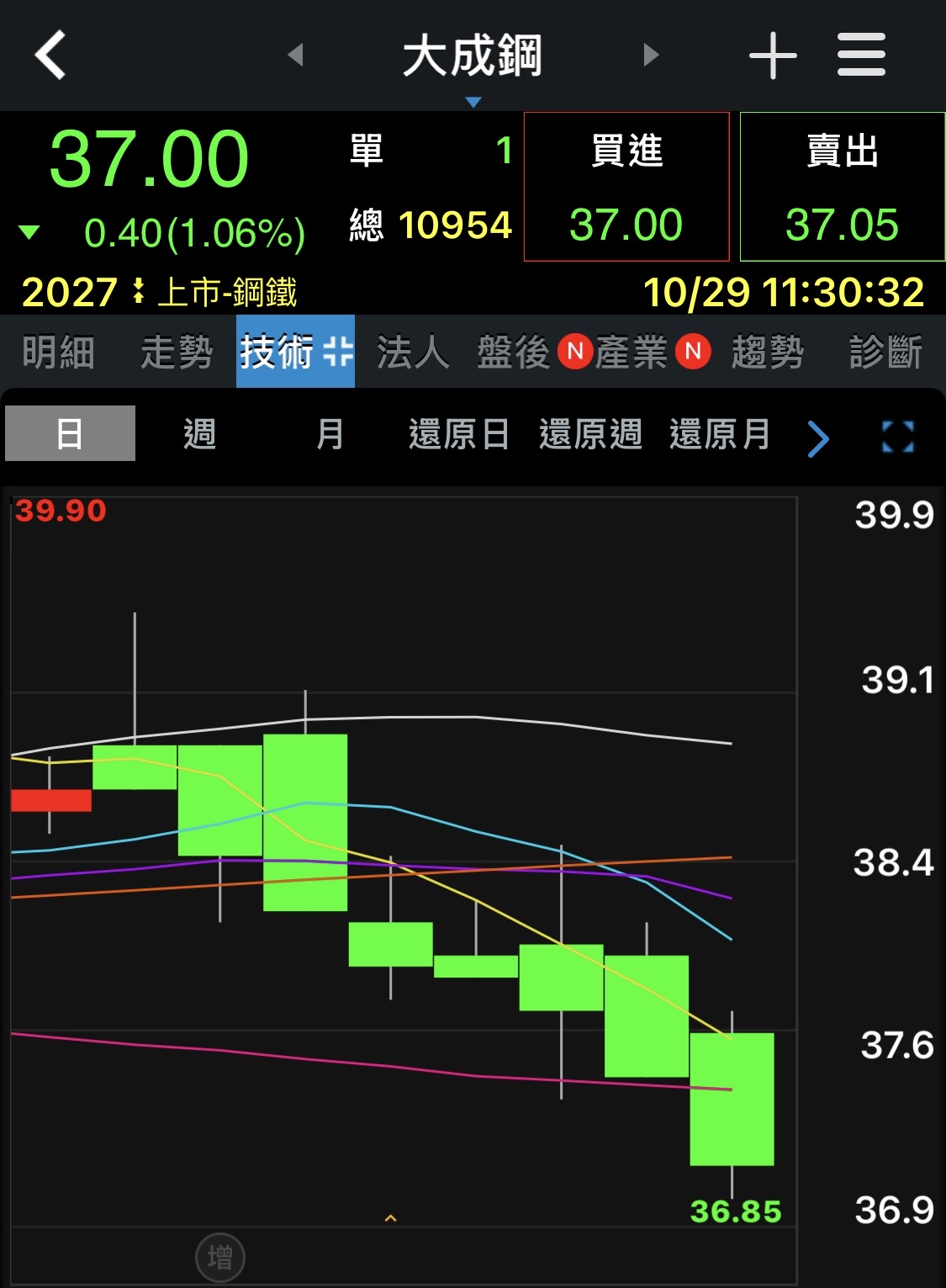Open the 盤後 tab
The width and height of the screenshot is (946, 1288).
[514, 352]
